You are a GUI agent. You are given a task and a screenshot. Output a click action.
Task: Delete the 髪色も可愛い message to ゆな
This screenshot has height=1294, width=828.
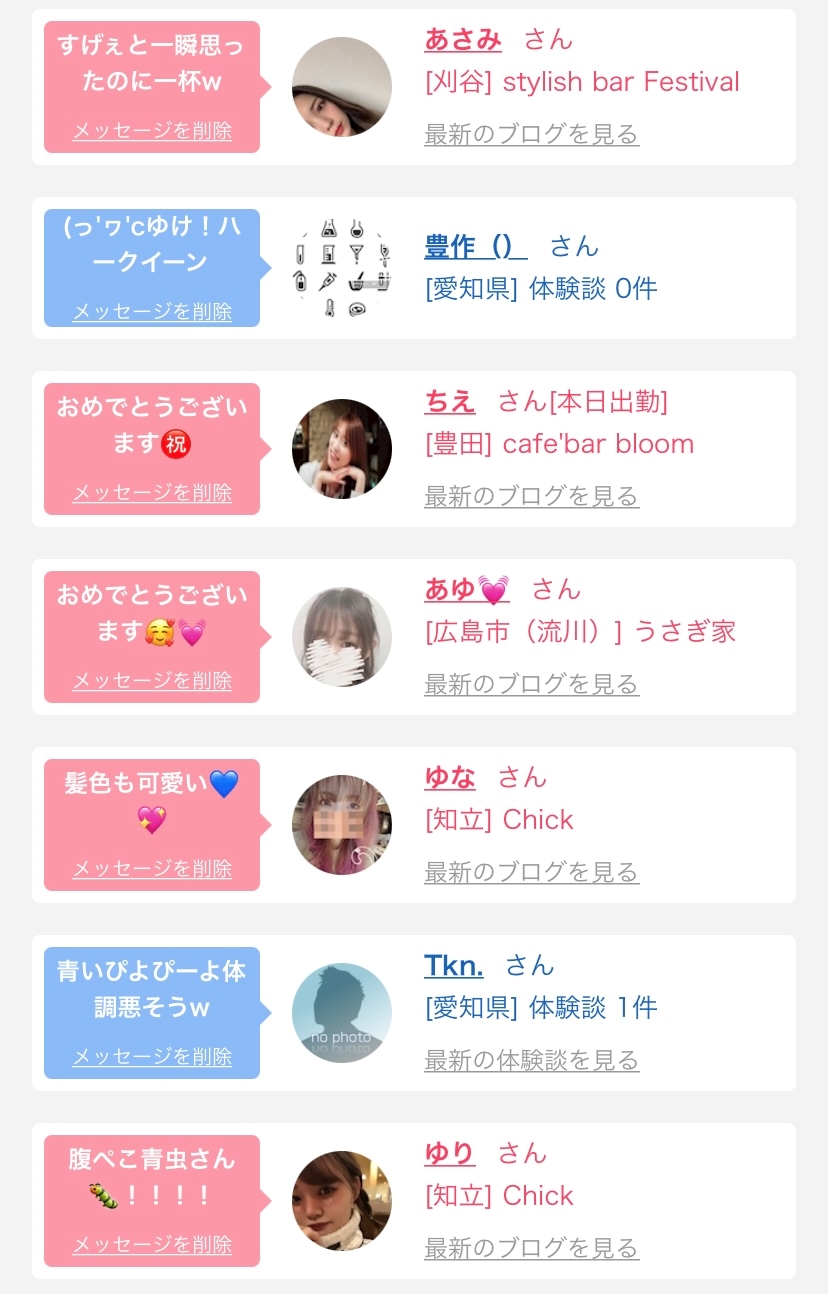click(152, 869)
